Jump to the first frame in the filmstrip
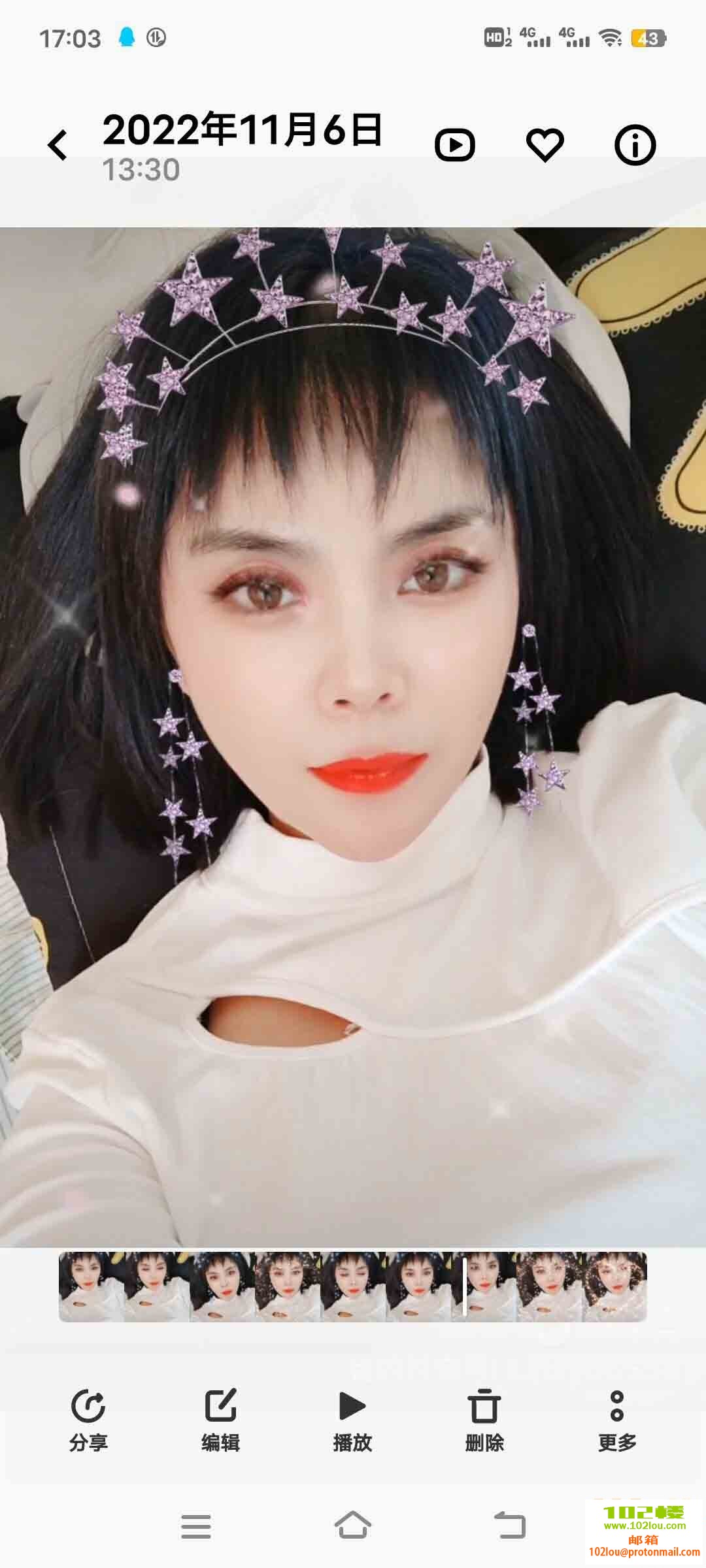This screenshot has height=1568, width=706. click(90, 1286)
